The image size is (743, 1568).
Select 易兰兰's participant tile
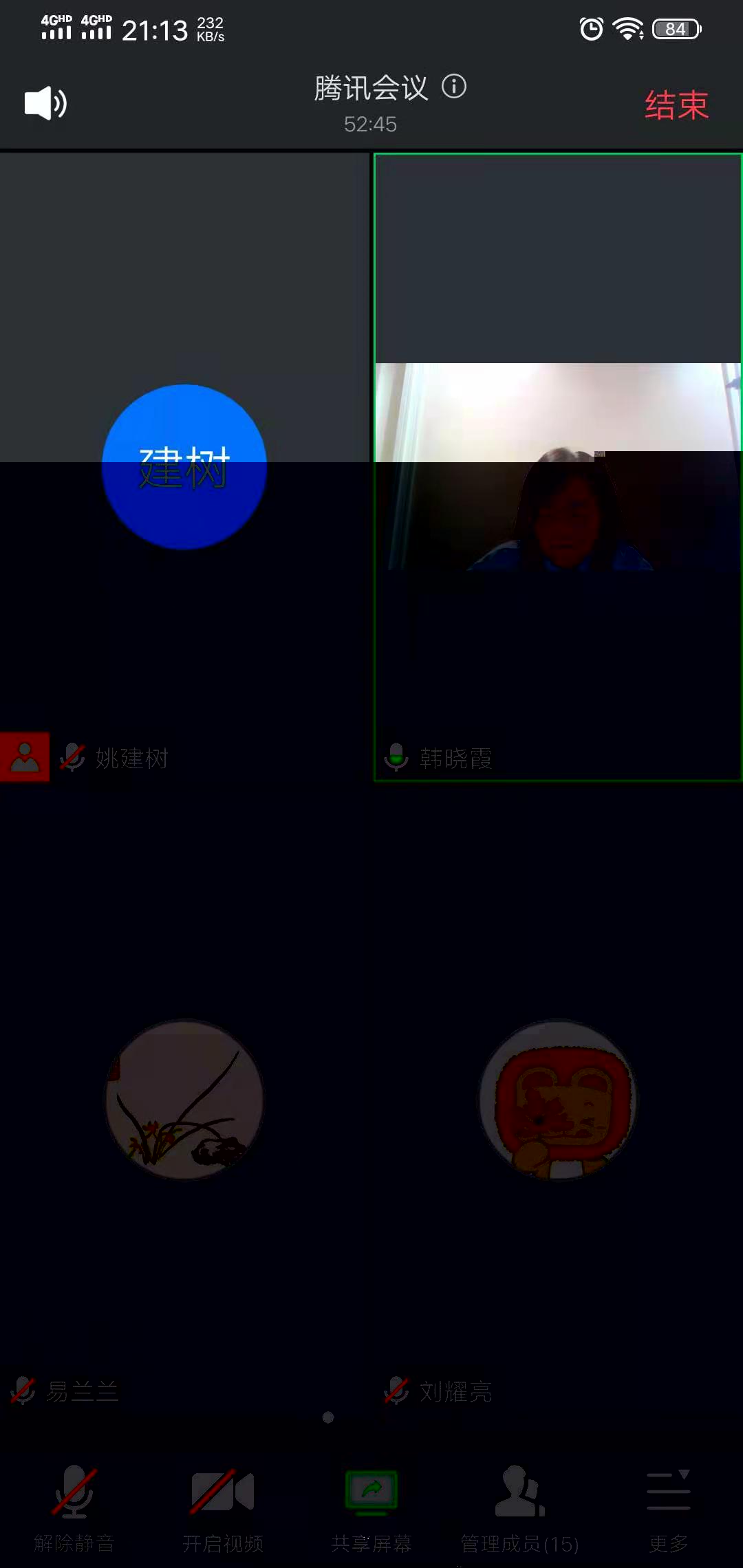(184, 1100)
